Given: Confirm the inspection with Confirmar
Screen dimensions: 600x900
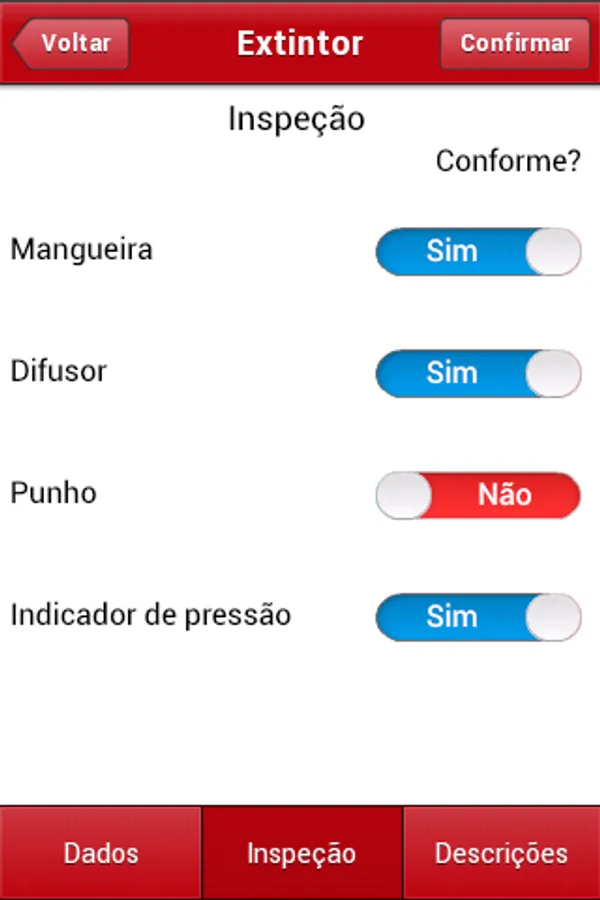Looking at the screenshot, I should click(x=516, y=44).
